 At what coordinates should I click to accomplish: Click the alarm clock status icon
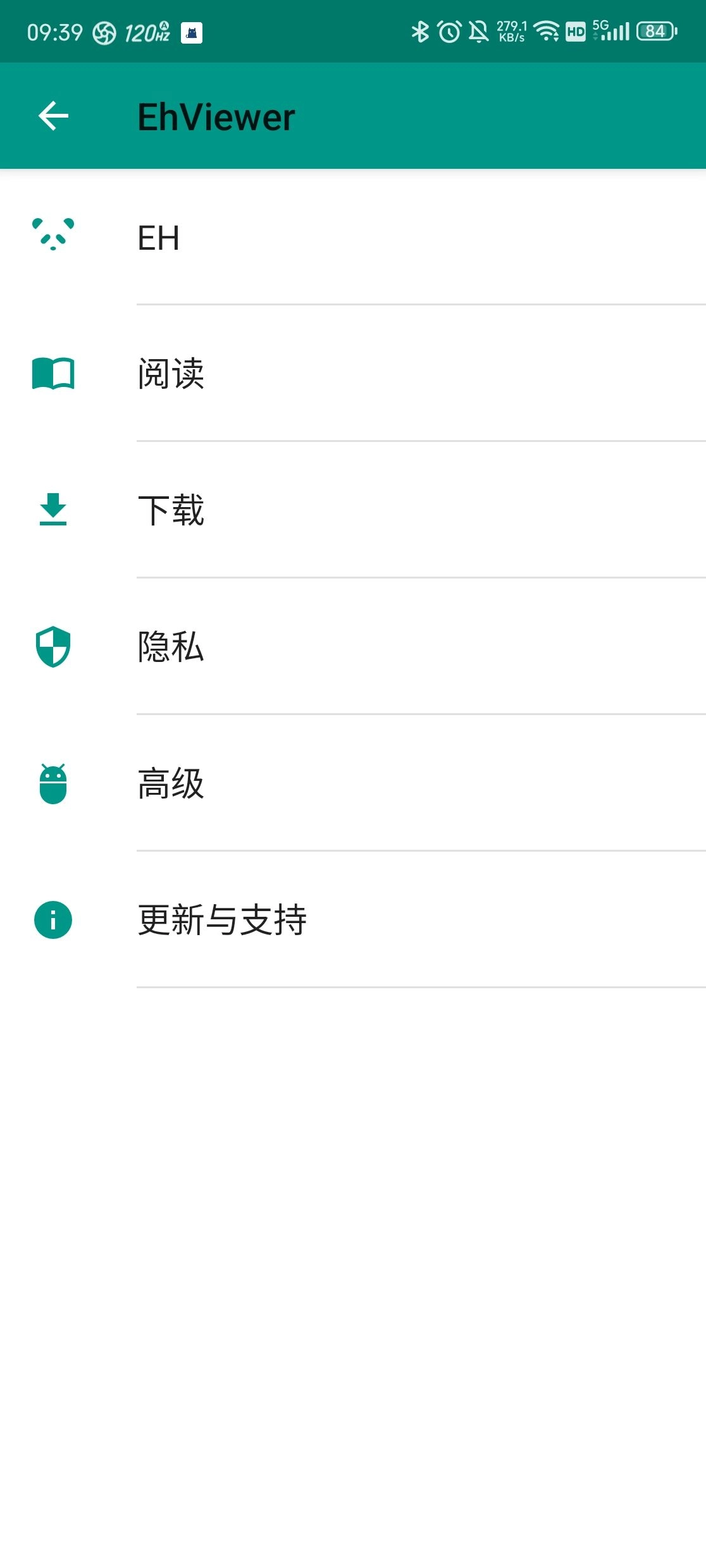click(x=449, y=30)
